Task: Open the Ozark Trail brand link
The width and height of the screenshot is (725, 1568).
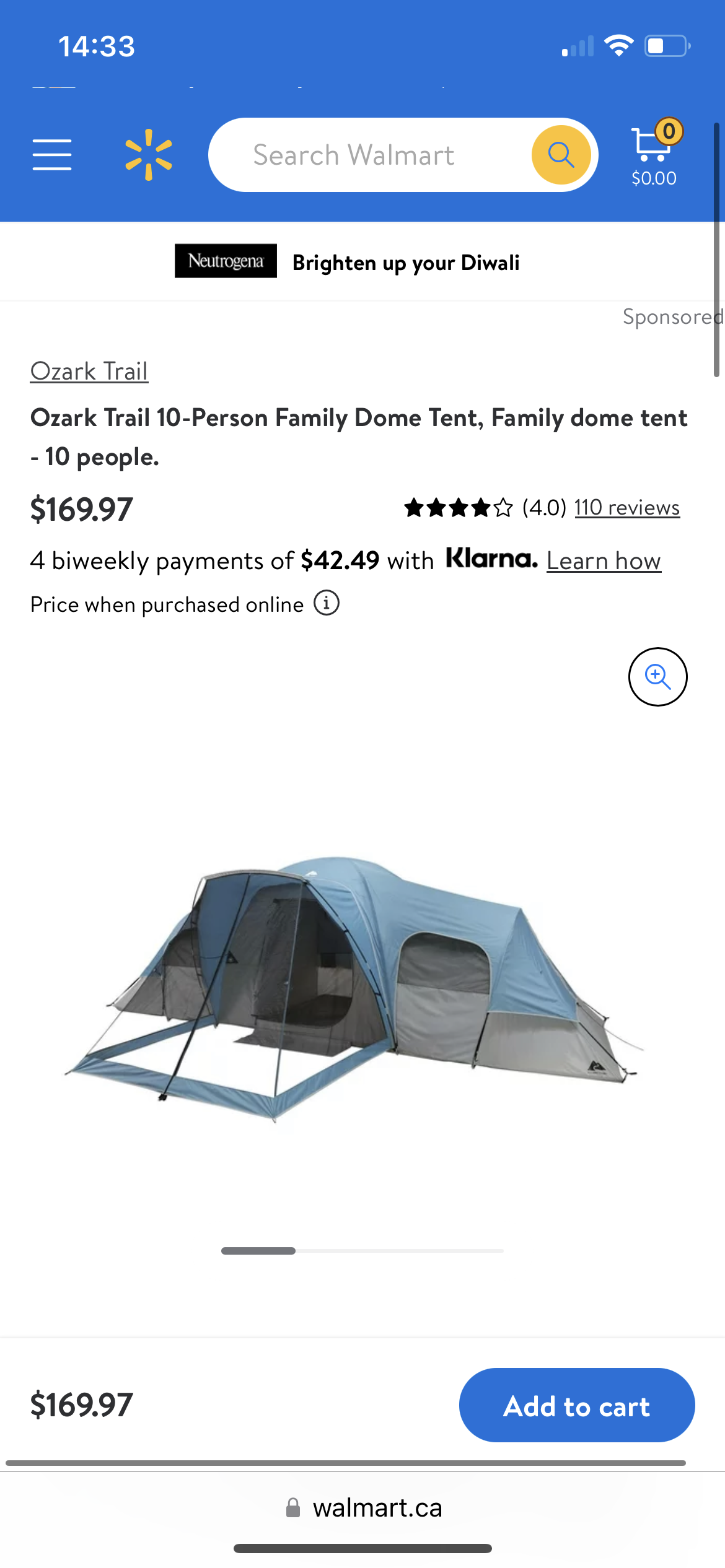Action: (89, 371)
